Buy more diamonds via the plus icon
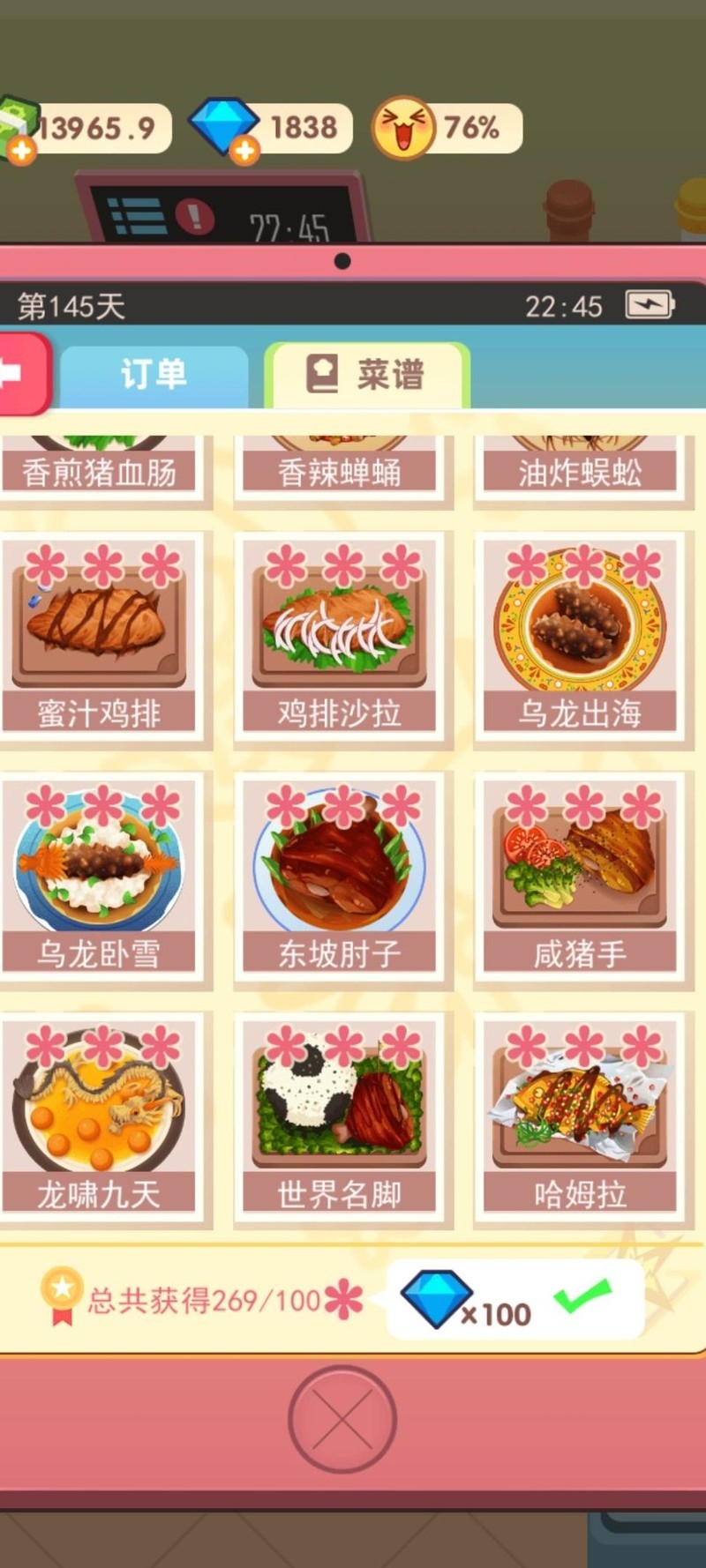 [x=244, y=151]
